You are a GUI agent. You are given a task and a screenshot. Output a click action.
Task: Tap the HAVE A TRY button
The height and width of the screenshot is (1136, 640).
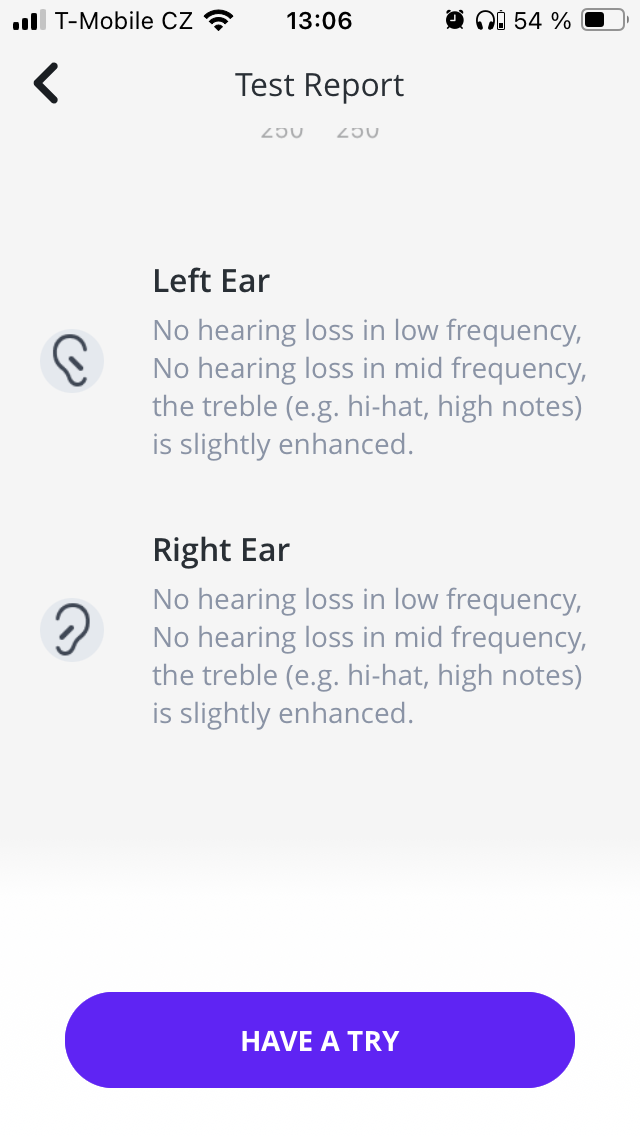tap(320, 1040)
